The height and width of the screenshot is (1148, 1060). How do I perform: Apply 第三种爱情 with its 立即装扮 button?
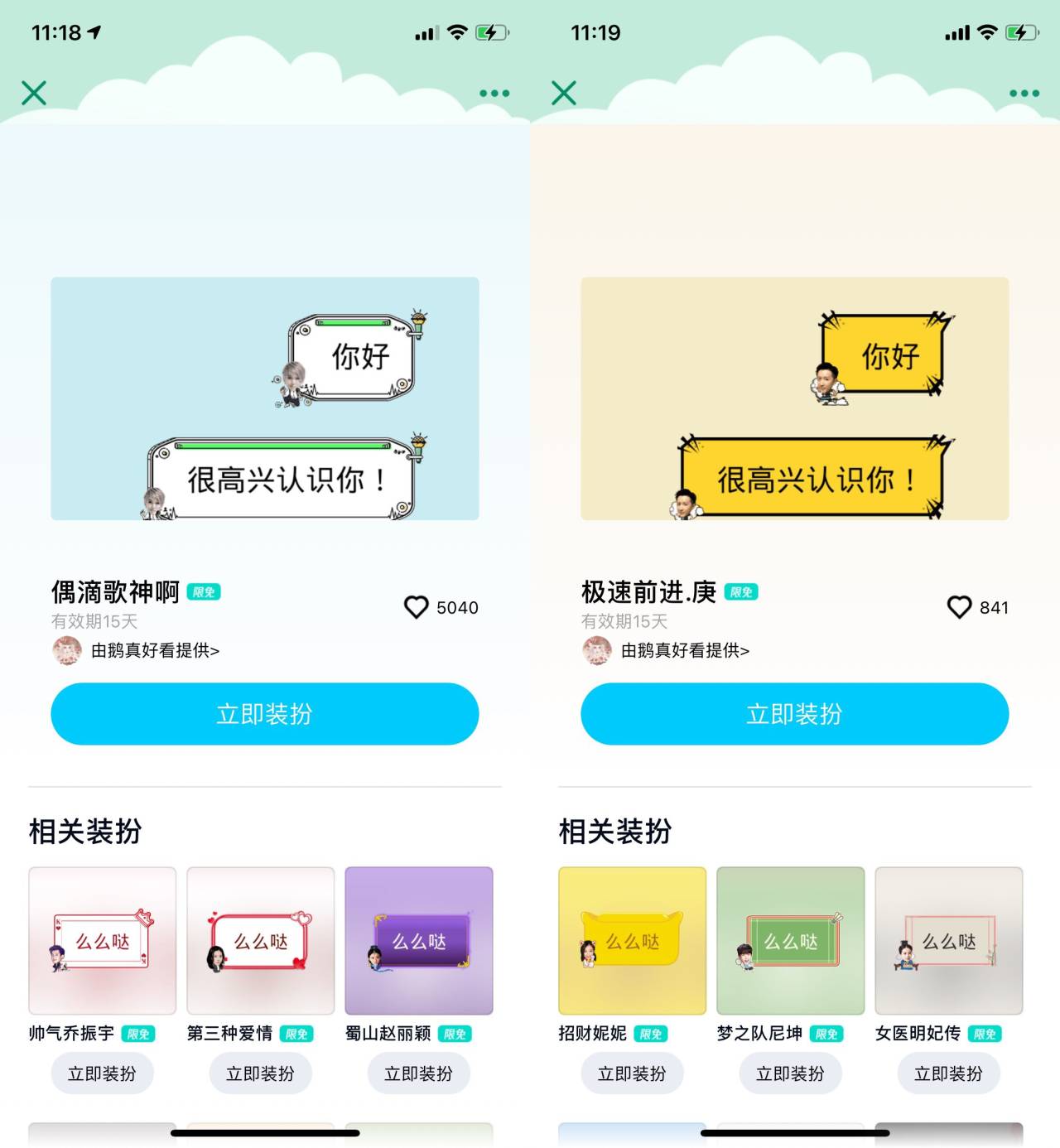point(261,1073)
